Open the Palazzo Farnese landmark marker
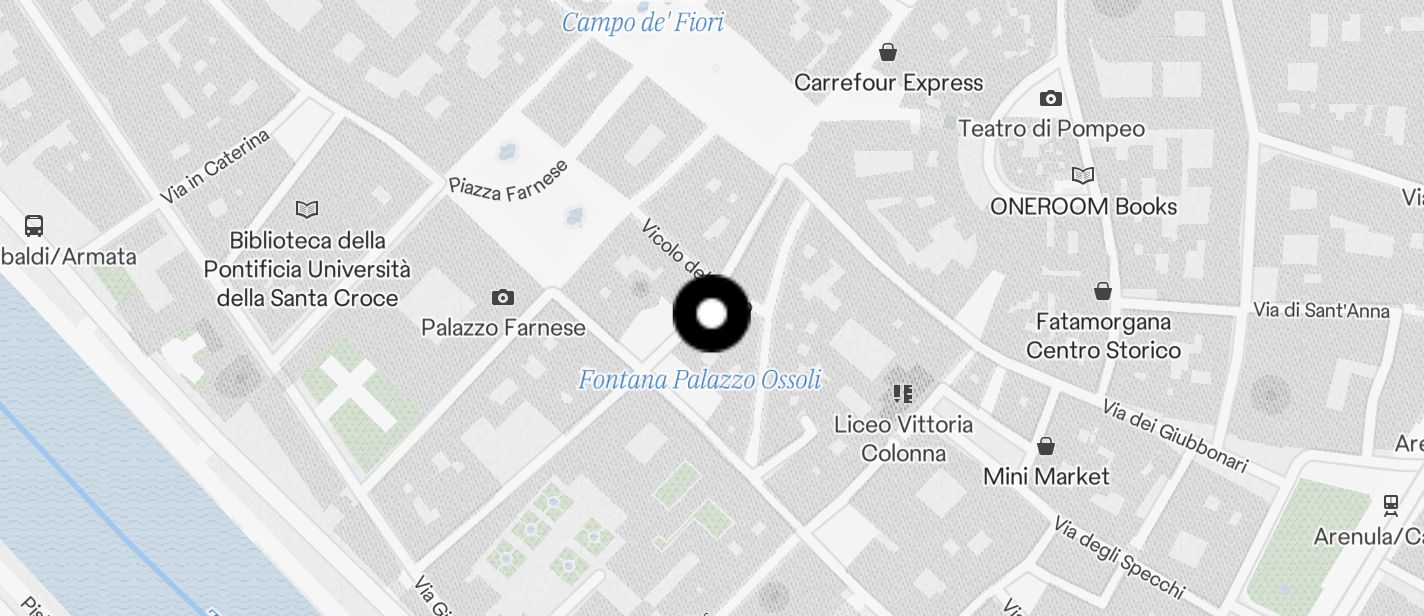 (503, 297)
